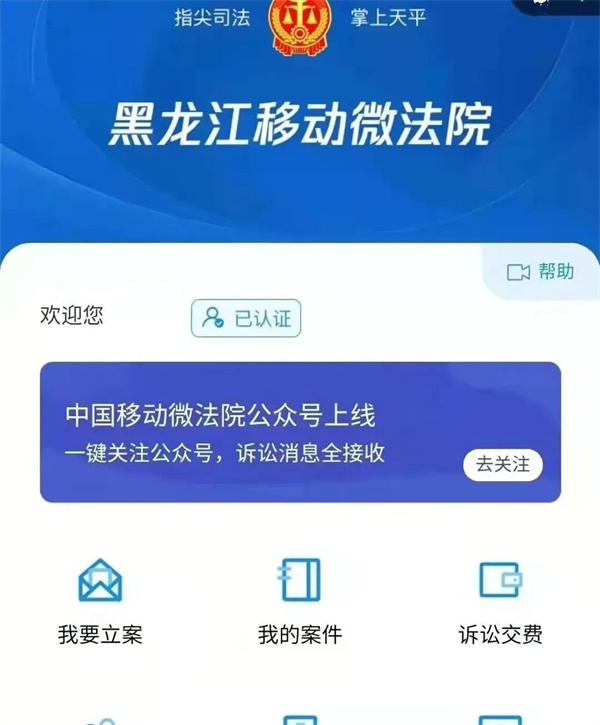Tap 去关注 to follow the official account
600x725 pixels.
pyautogui.click(x=502, y=465)
